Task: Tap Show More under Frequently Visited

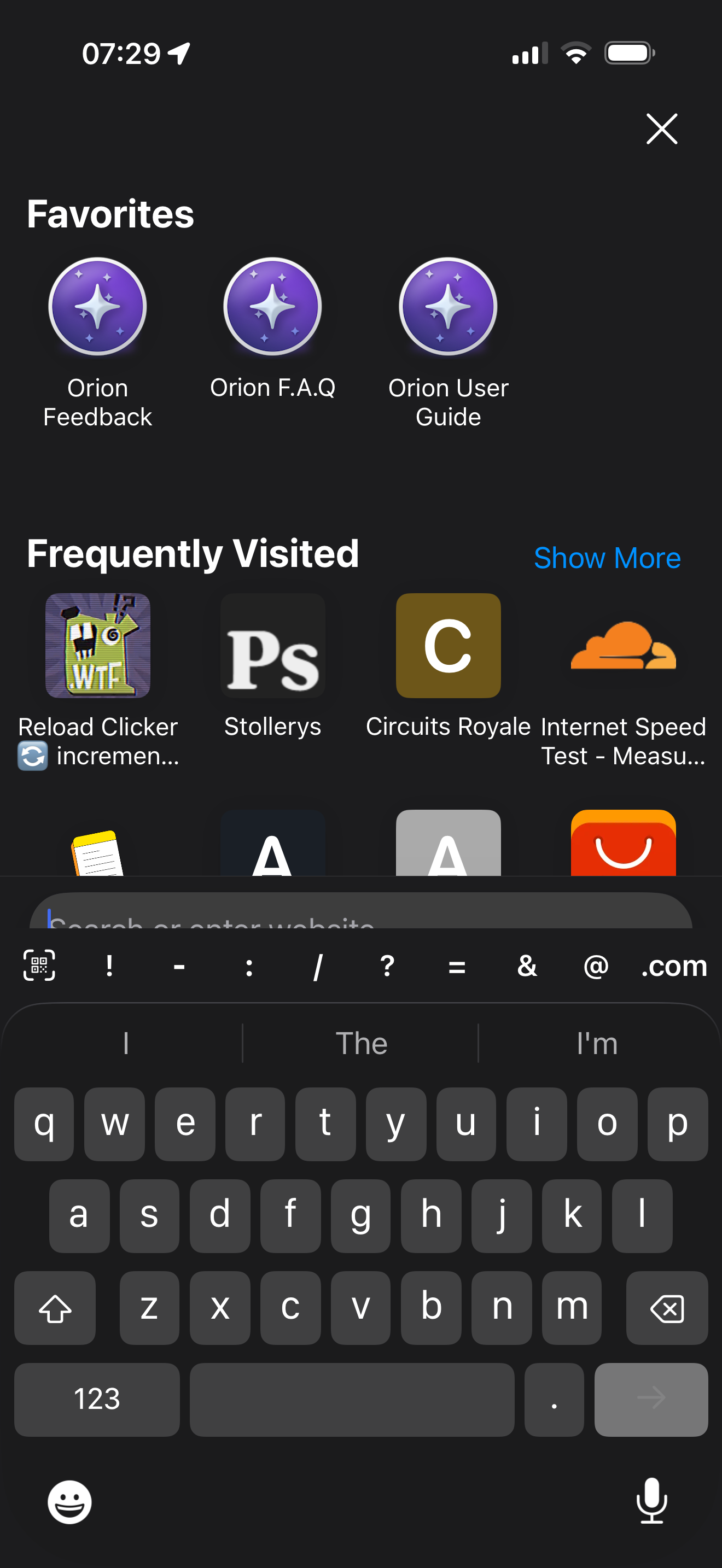Action: [607, 558]
